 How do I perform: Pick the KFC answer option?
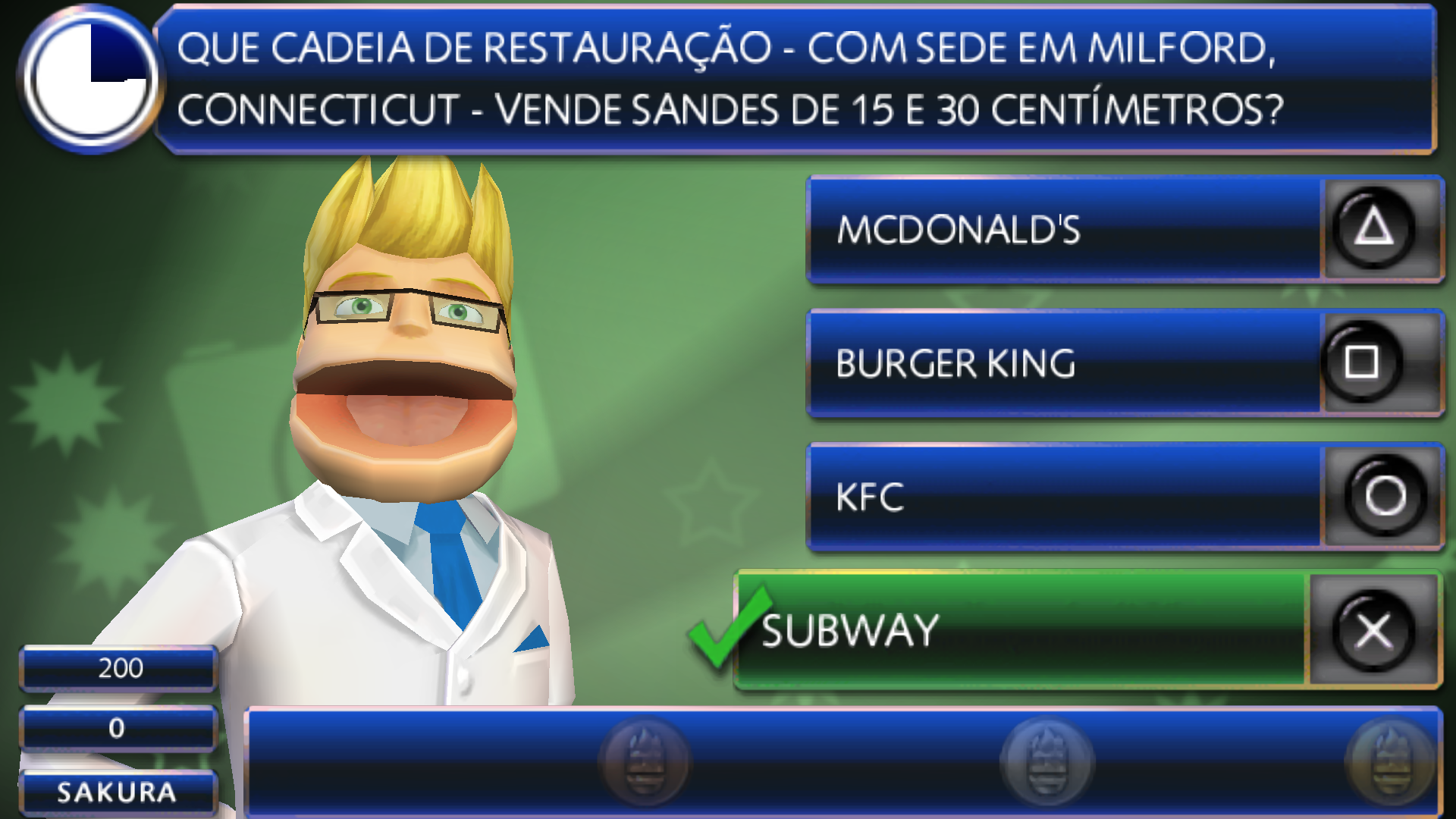click(1062, 497)
